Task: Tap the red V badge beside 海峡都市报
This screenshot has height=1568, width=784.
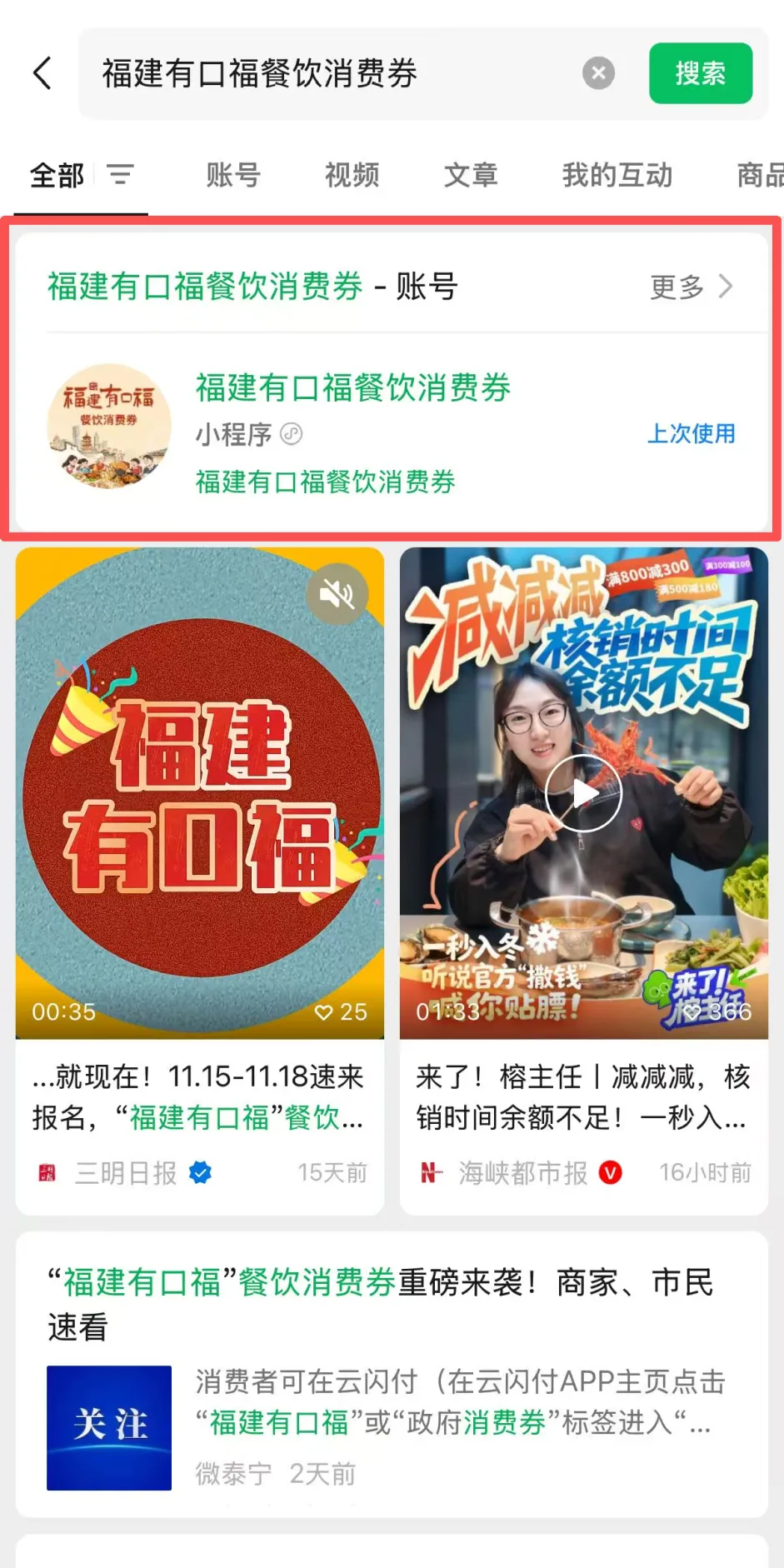Action: tap(611, 1172)
